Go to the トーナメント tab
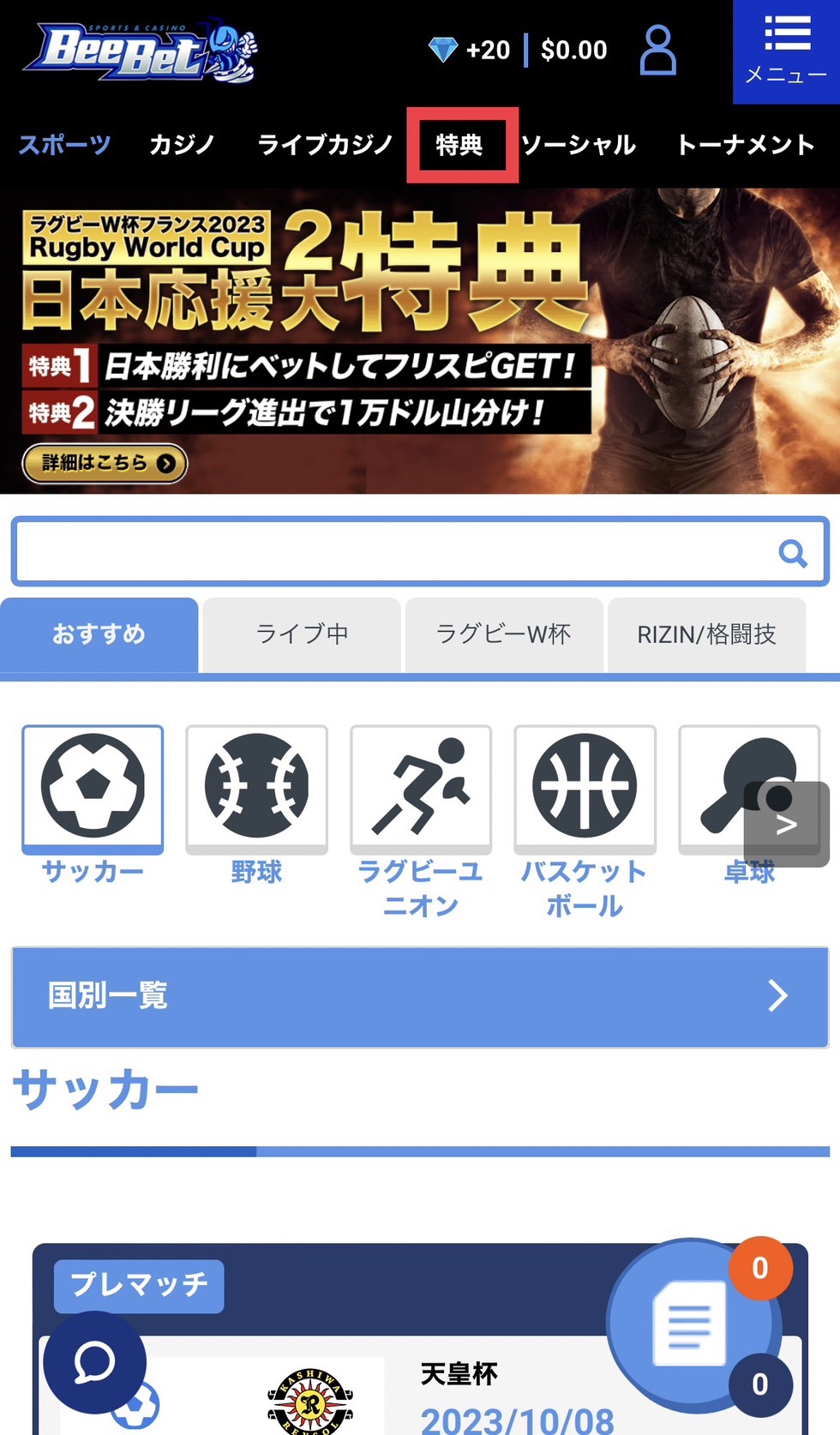Screen dimensions: 840x1435 [x=746, y=145]
